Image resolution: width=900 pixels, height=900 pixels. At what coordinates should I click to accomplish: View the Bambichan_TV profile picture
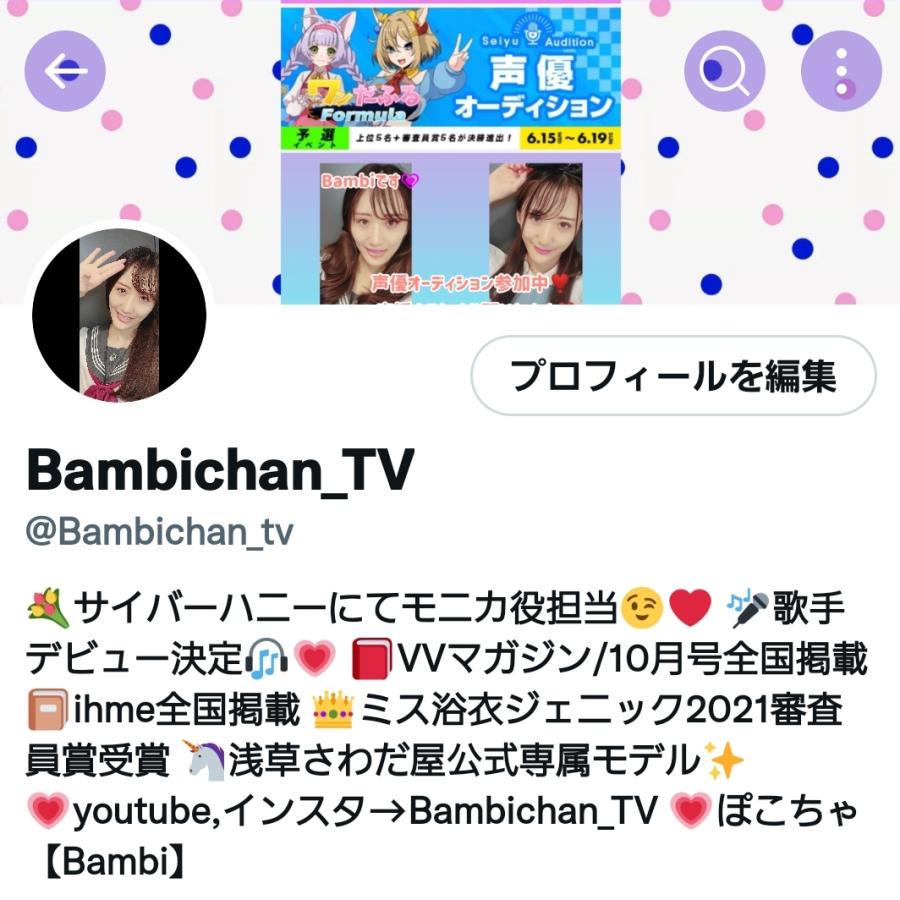coord(119,313)
